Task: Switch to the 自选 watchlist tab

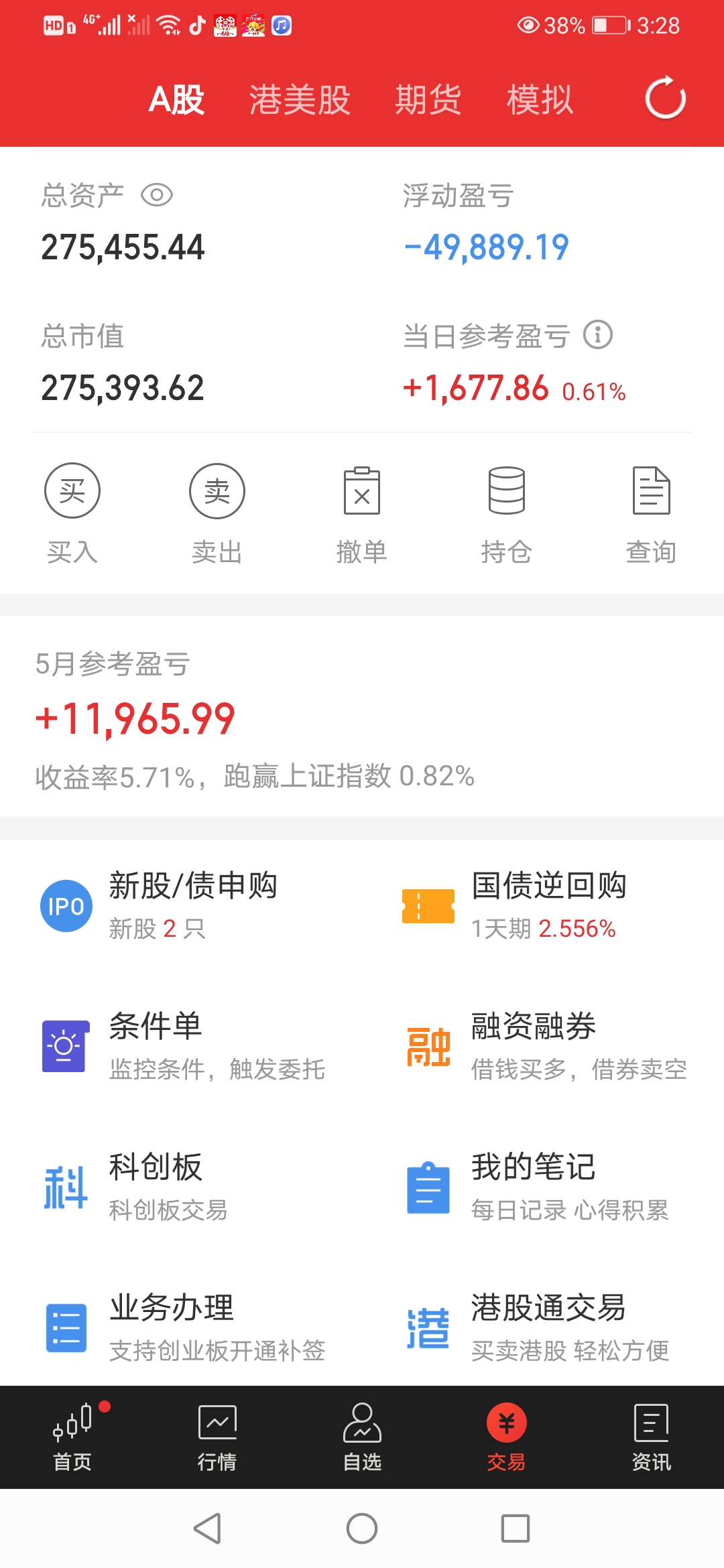Action: (x=362, y=1437)
